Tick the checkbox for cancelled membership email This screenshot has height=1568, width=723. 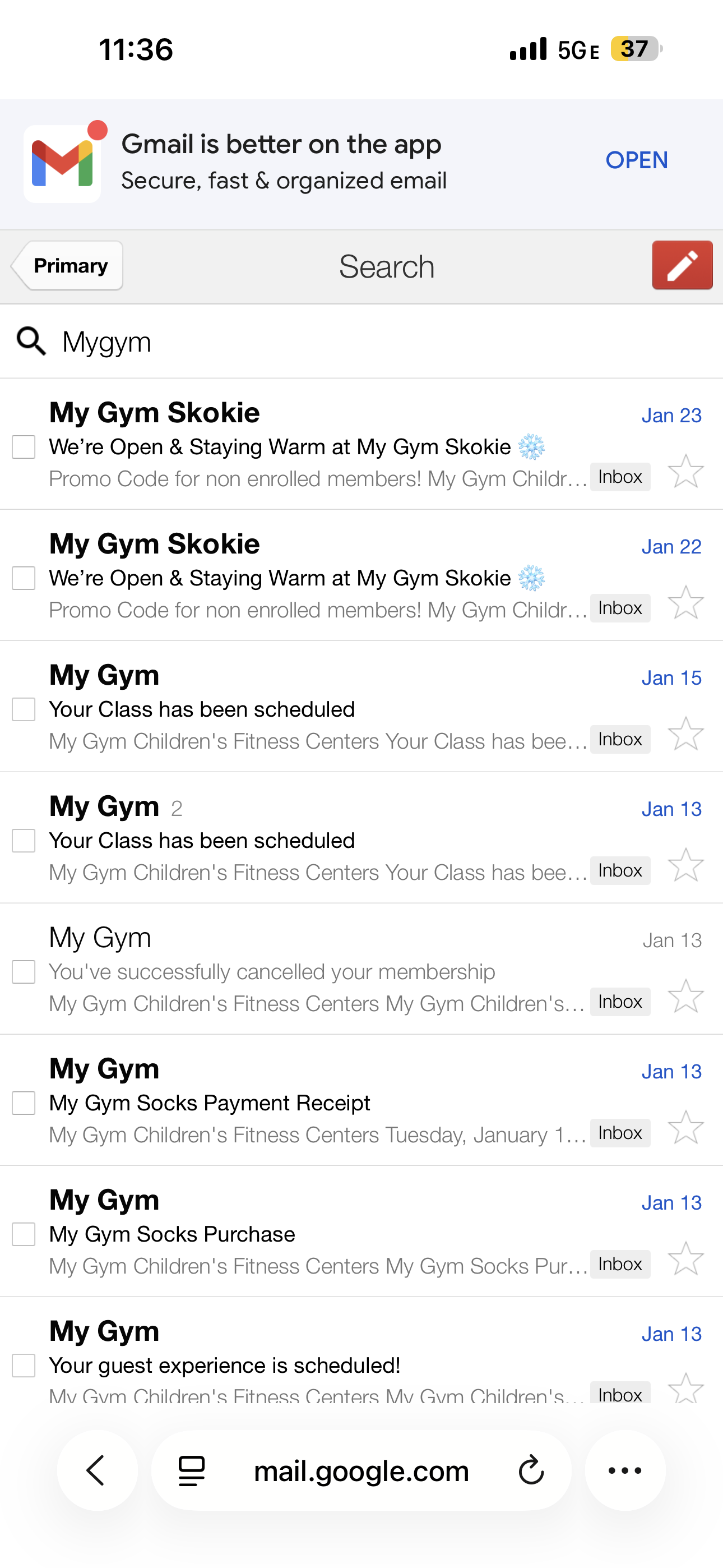(x=24, y=972)
